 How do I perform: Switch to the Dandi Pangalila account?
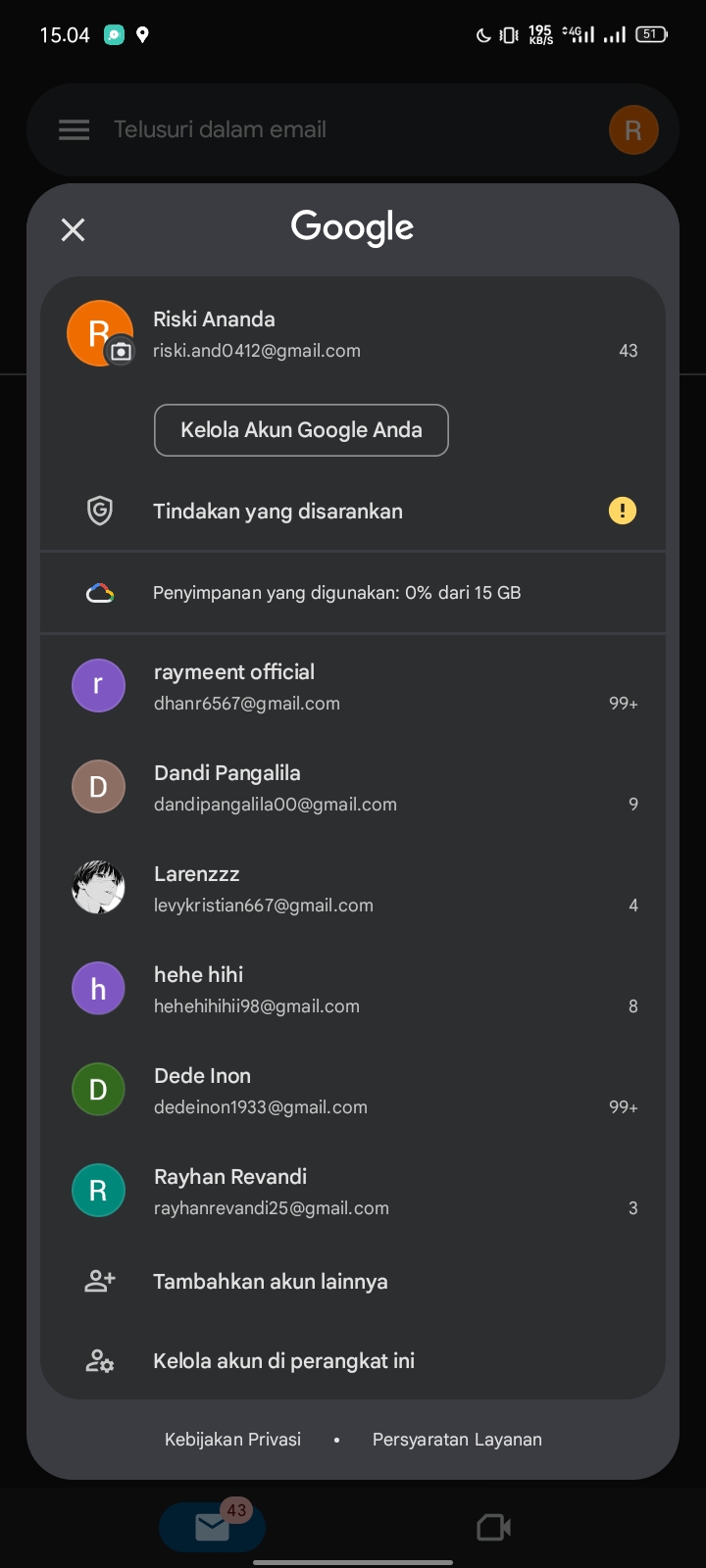pos(353,788)
